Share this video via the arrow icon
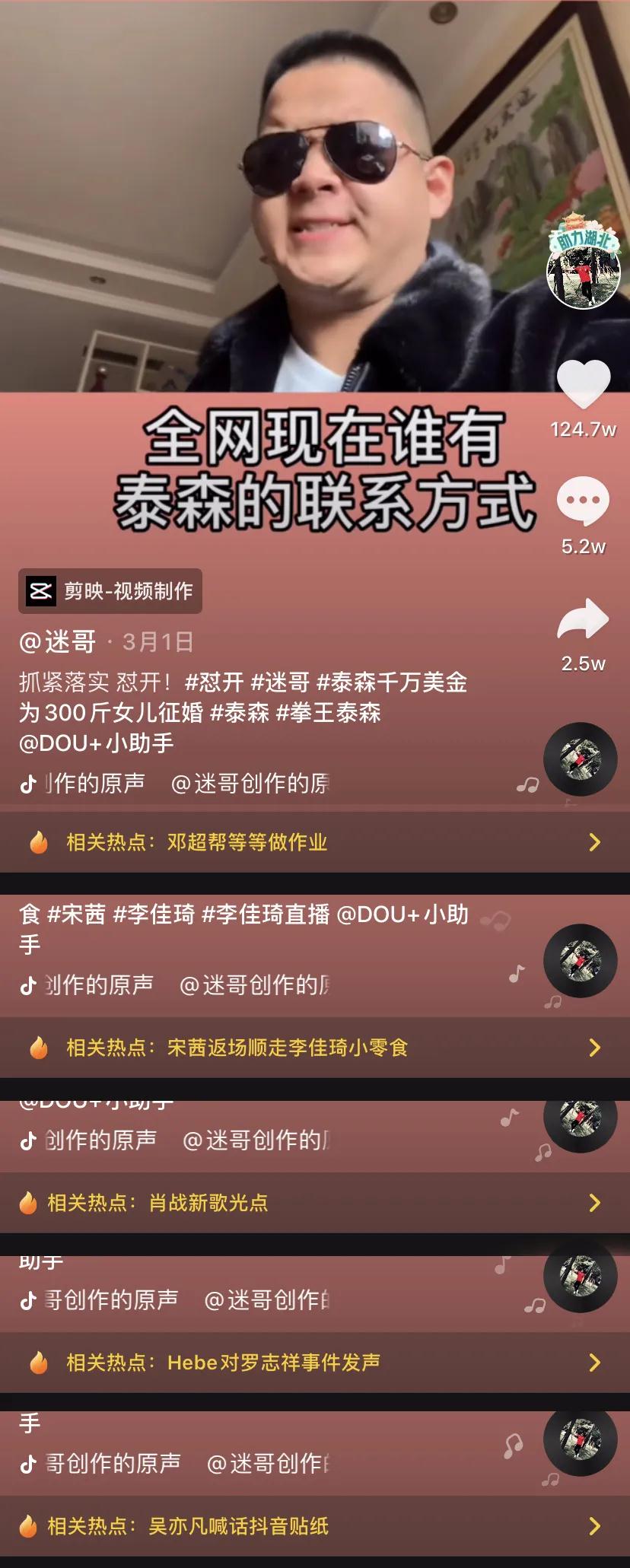Viewport: 630px width, 1568px height. click(583, 619)
